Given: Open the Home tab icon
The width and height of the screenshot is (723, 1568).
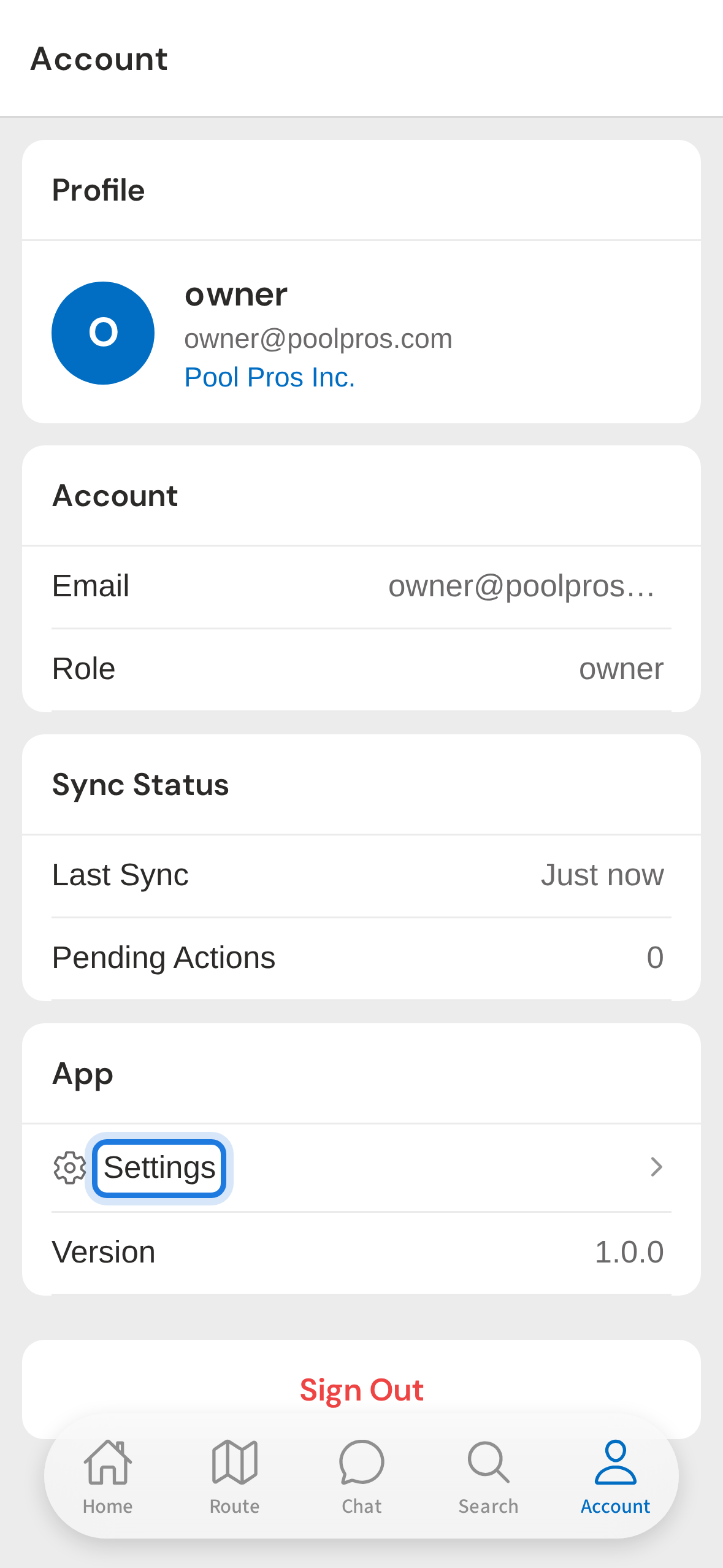Looking at the screenshot, I should point(108,1462).
